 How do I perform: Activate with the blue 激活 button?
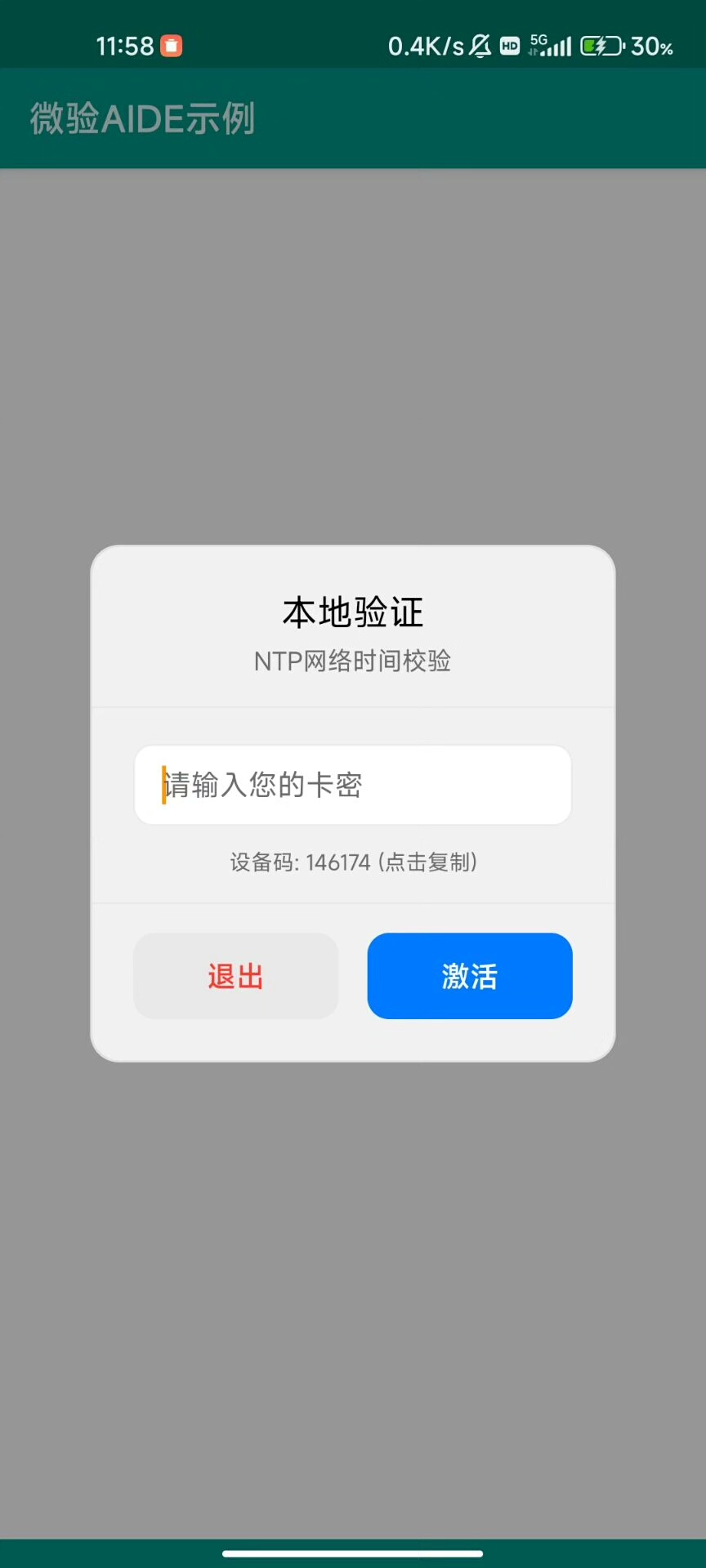coord(469,976)
